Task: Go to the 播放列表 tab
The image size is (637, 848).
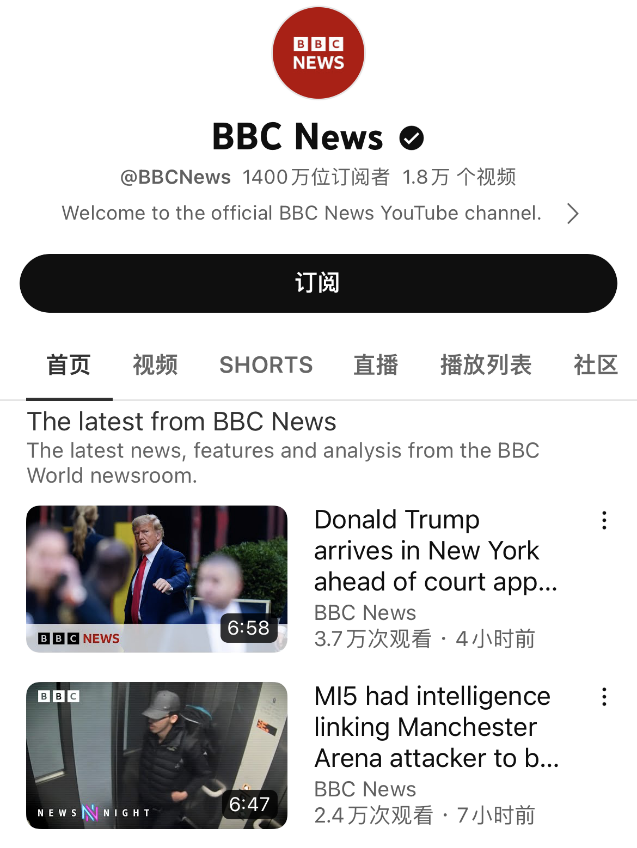Action: click(486, 365)
